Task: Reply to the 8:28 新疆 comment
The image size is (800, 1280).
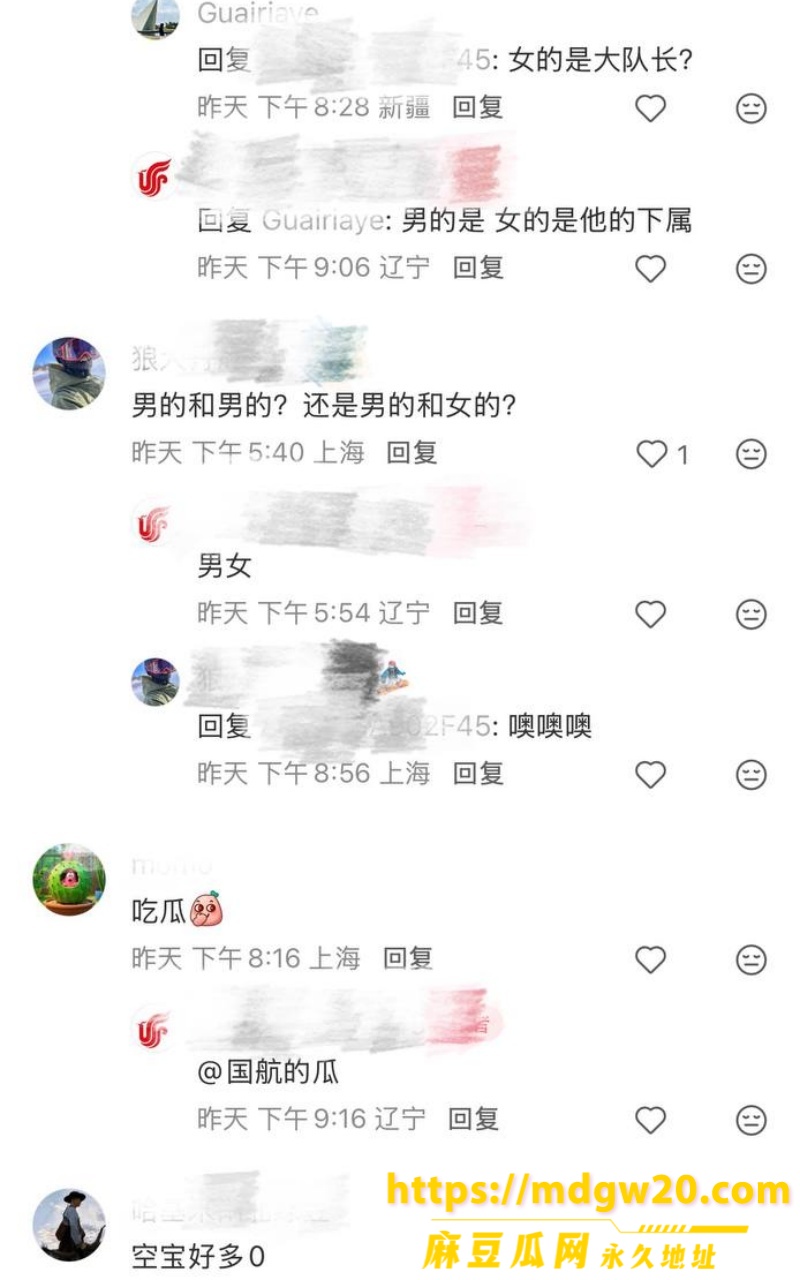Action: coord(477,107)
